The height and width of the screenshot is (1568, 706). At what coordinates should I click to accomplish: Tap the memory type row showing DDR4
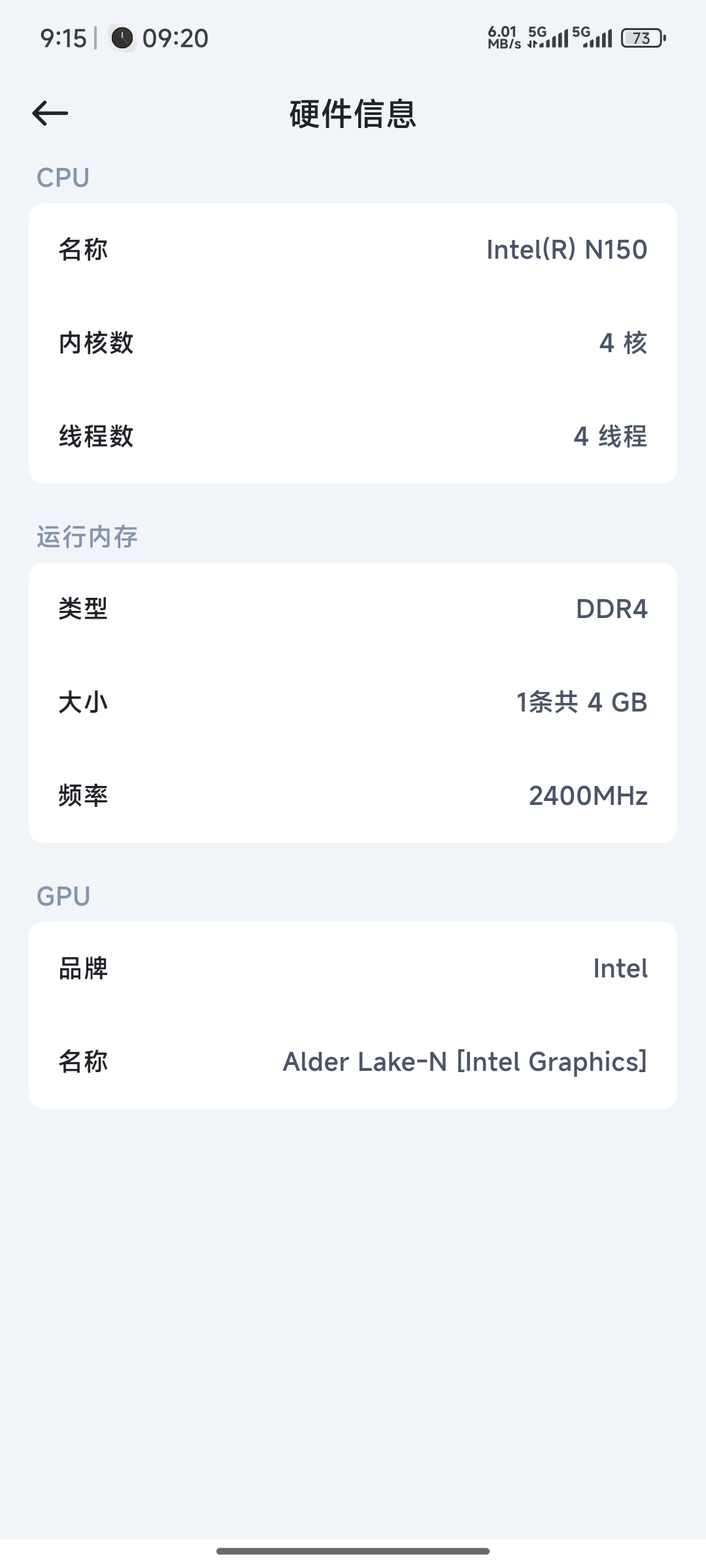pos(353,609)
